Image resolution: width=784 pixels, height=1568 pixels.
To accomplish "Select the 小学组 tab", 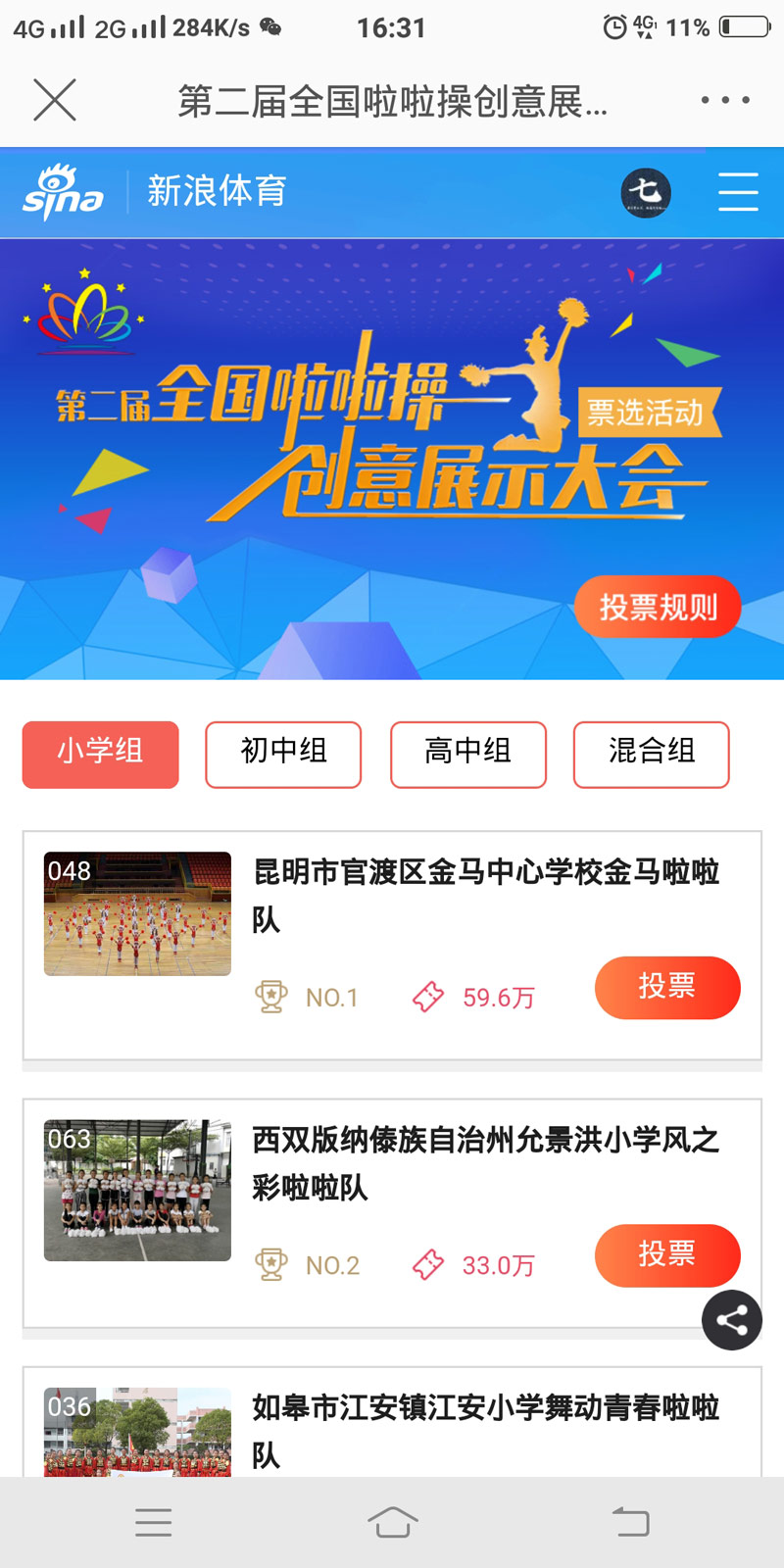I will pyautogui.click(x=100, y=754).
